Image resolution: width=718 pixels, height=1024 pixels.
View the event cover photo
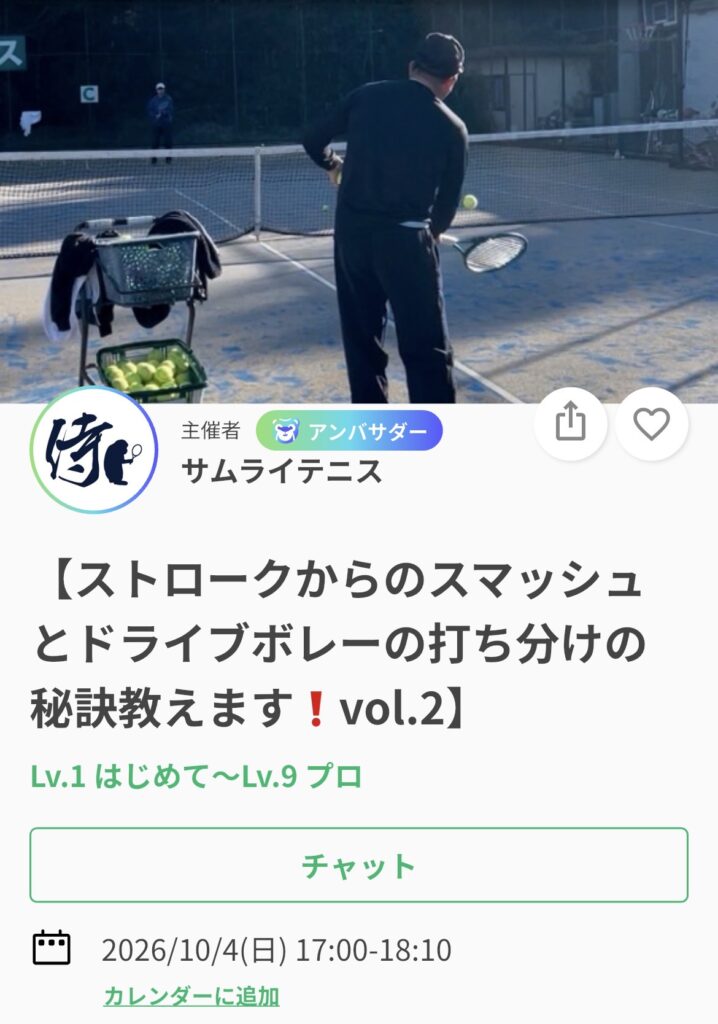359,201
